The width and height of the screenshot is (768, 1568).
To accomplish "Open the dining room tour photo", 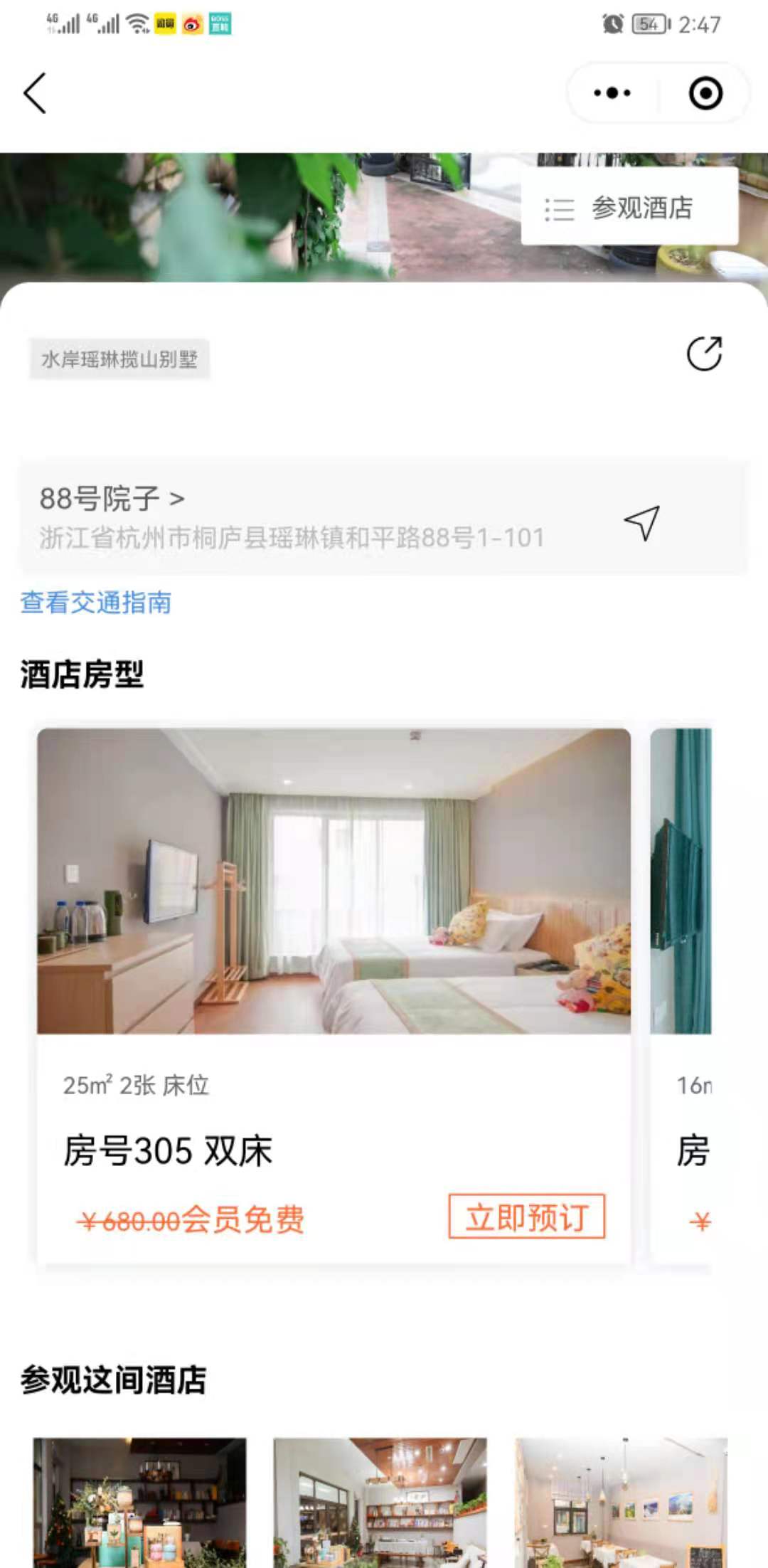I will [x=621, y=1501].
